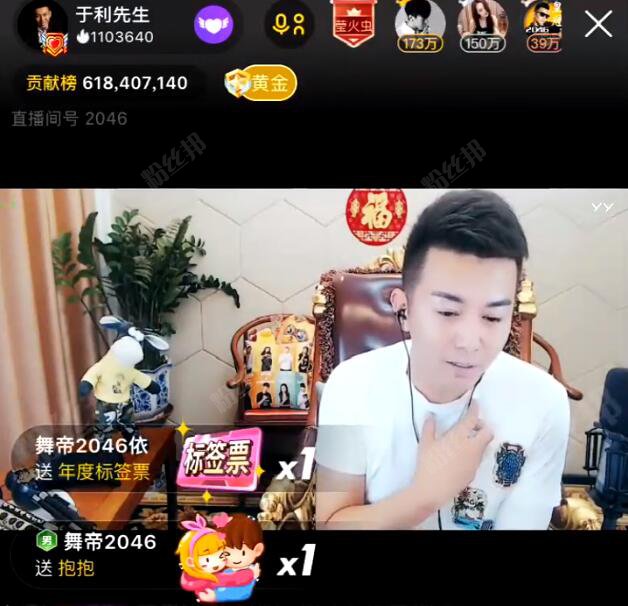Close the live stream
This screenshot has width=628, height=606.
coord(598,24)
